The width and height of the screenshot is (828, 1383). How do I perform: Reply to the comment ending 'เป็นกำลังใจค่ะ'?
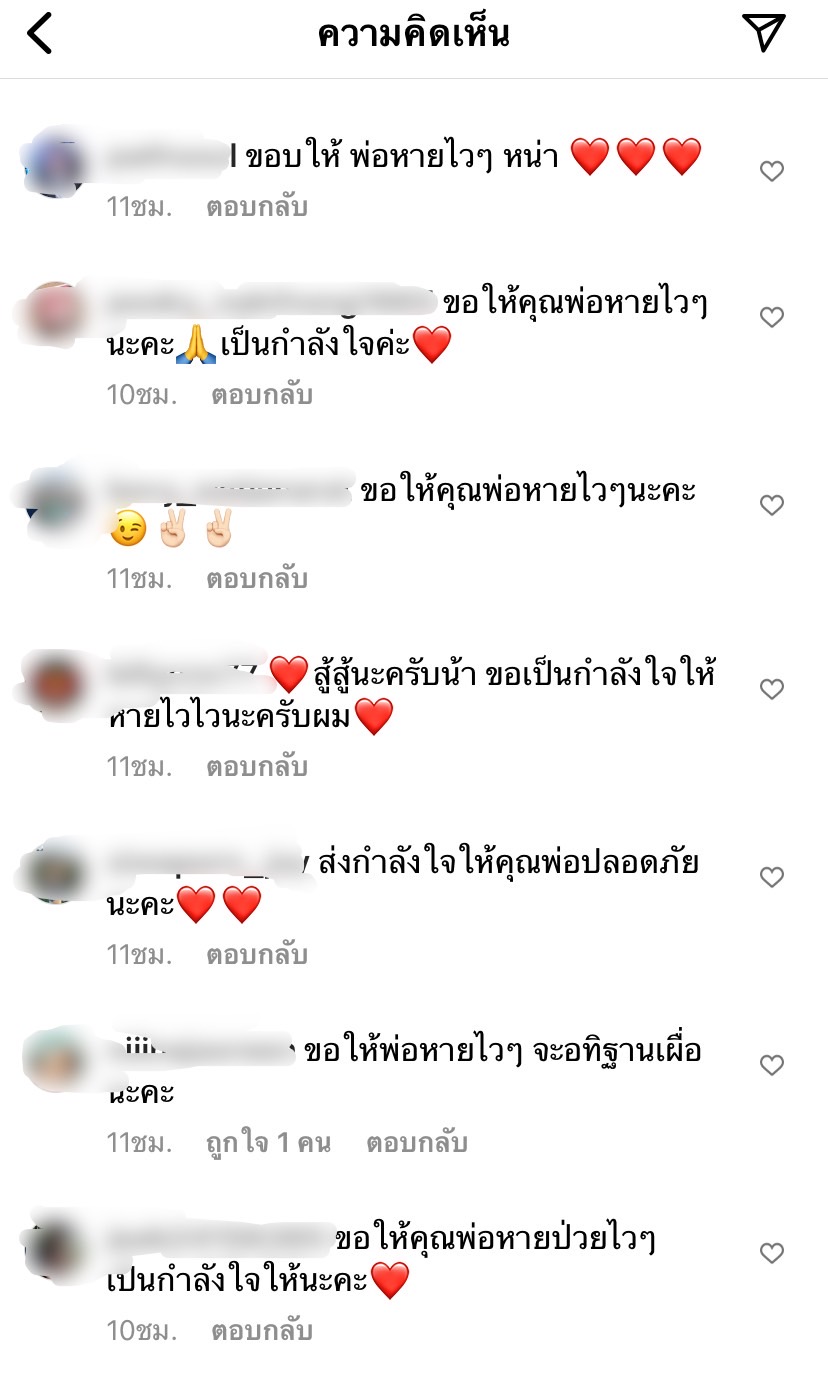click(262, 395)
